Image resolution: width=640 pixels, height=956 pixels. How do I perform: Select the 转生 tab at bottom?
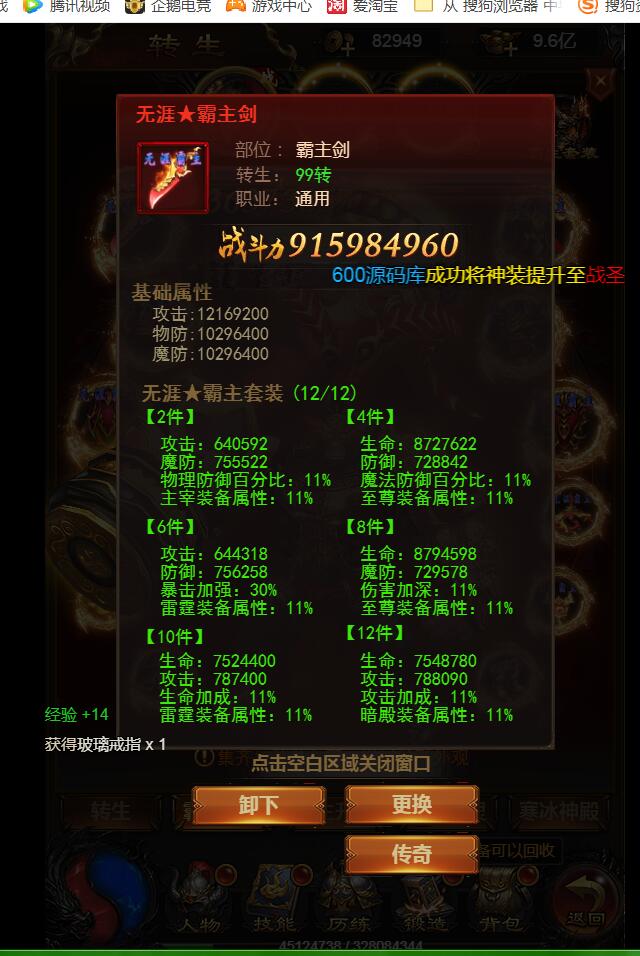(110, 810)
